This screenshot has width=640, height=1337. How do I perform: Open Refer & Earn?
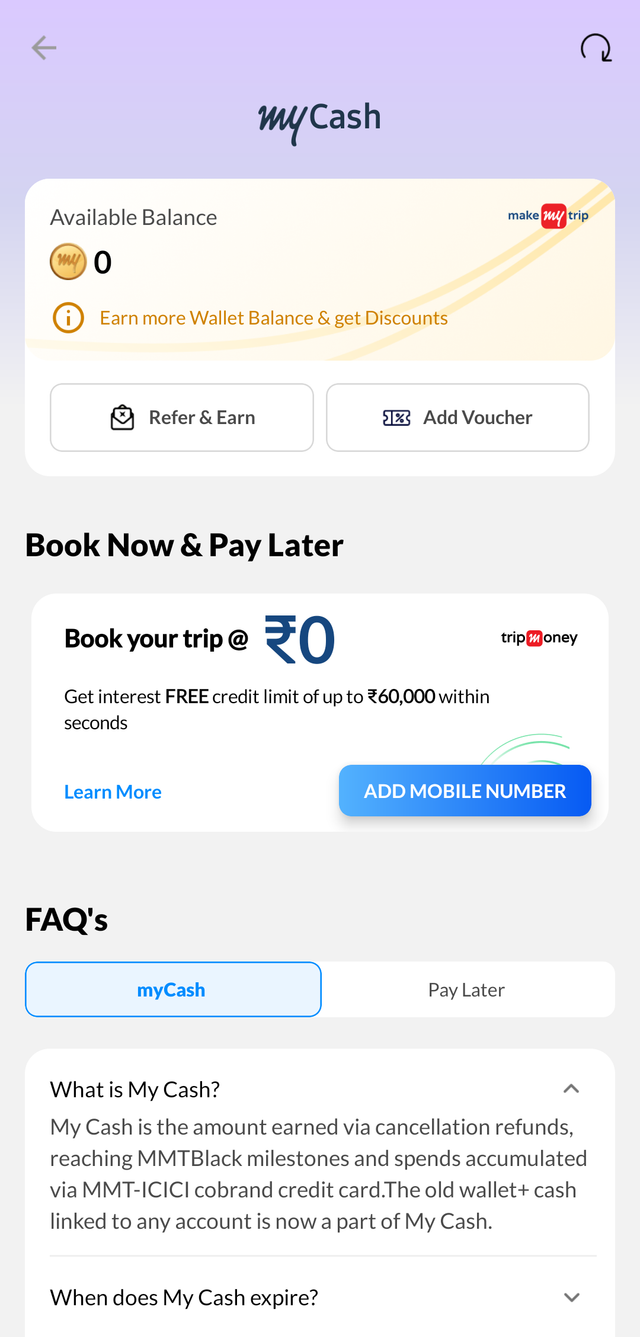point(182,418)
